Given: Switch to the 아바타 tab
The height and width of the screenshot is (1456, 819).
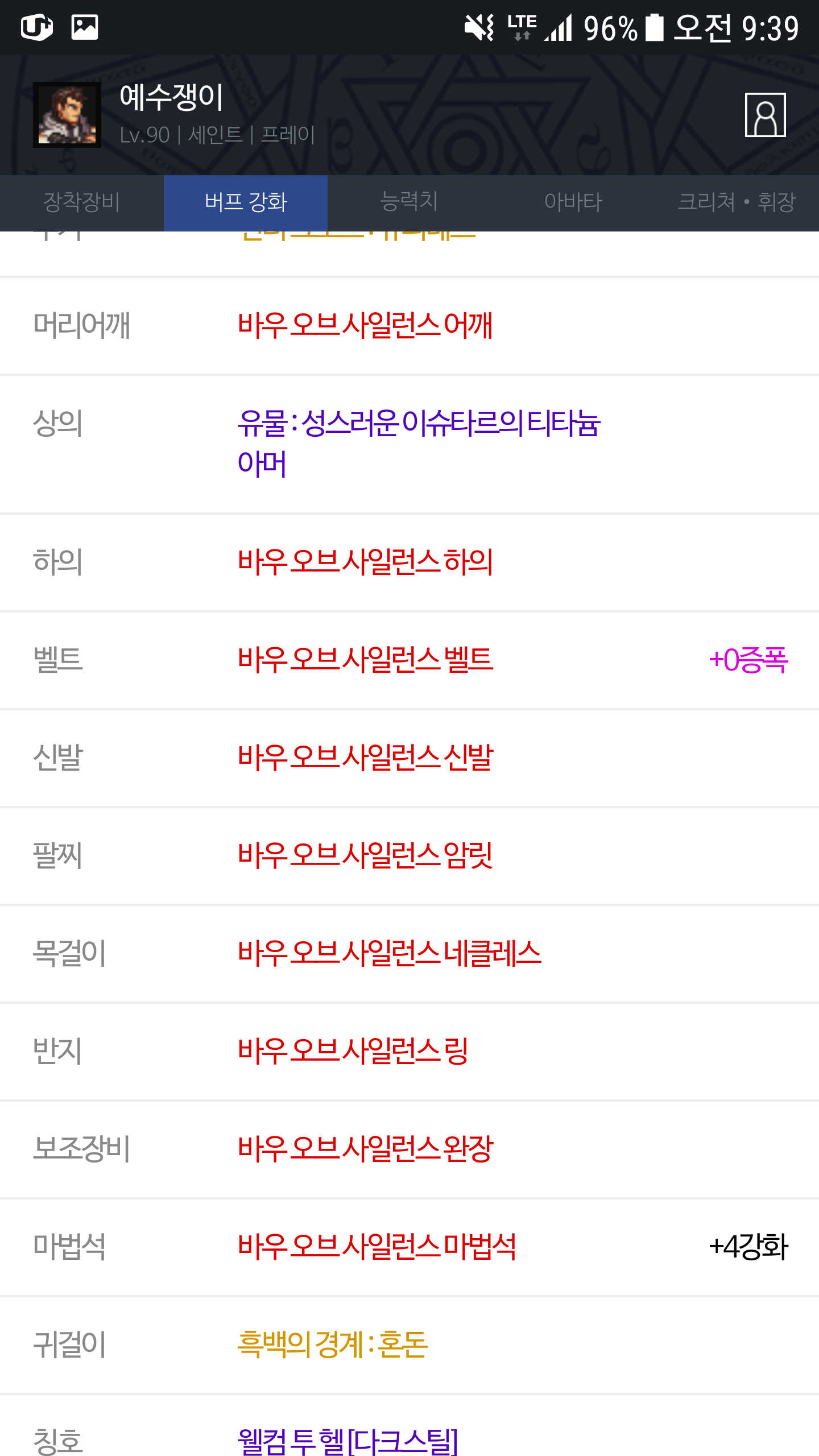Looking at the screenshot, I should 573,202.
